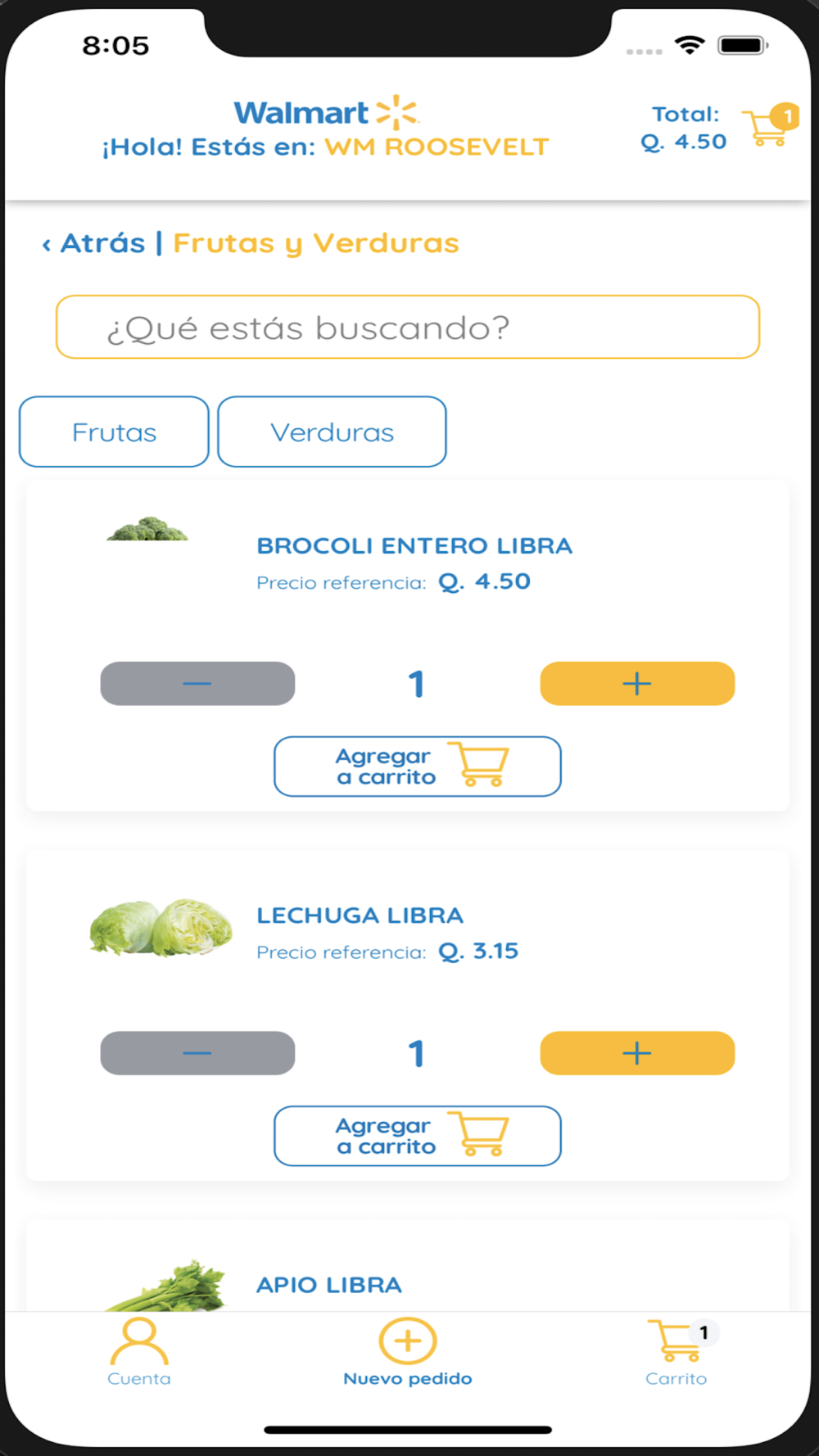Go back with the Atrás link
This screenshot has width=819, height=1456.
point(94,243)
